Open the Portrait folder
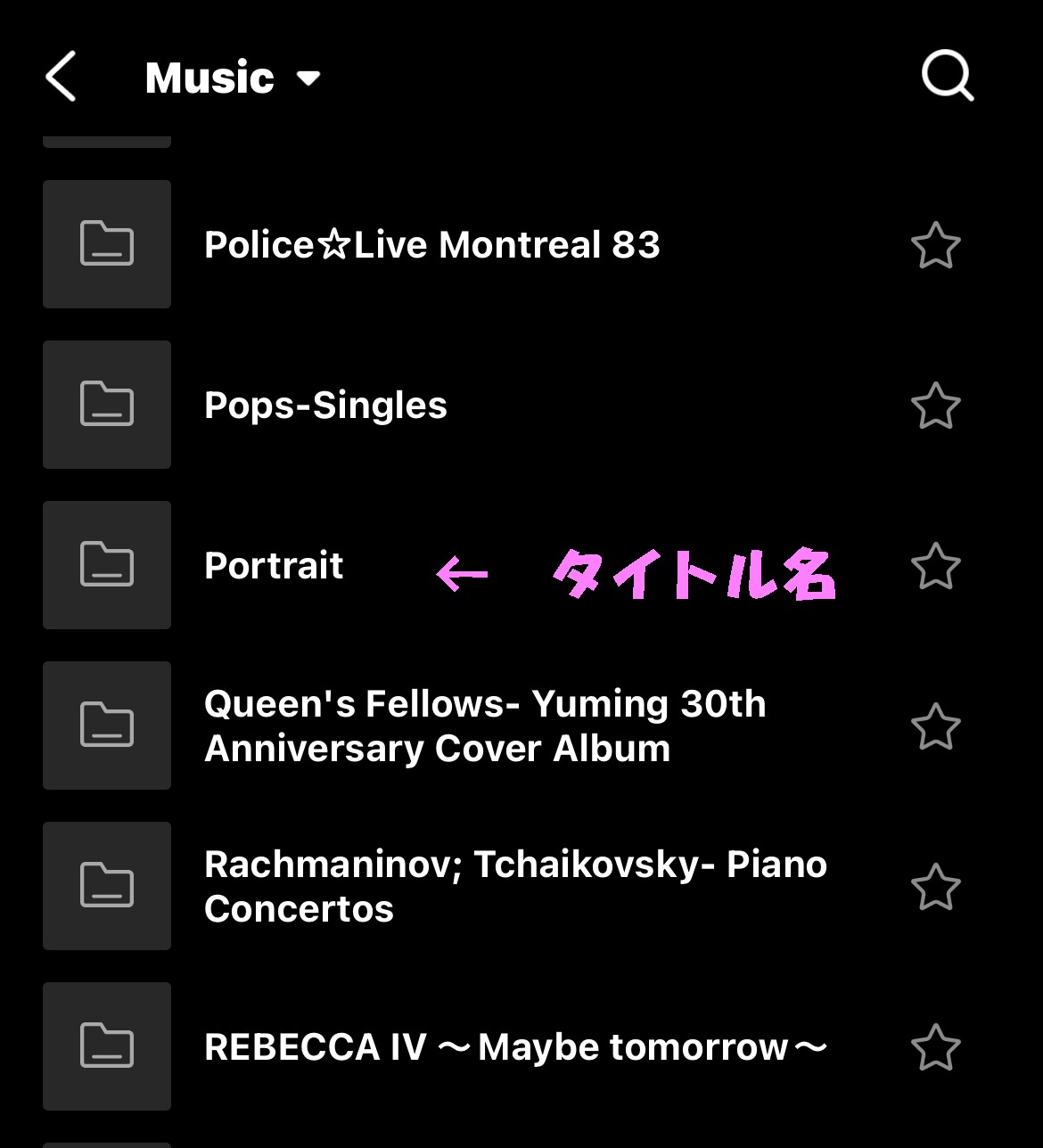This screenshot has height=1148, width=1043. coord(274,566)
